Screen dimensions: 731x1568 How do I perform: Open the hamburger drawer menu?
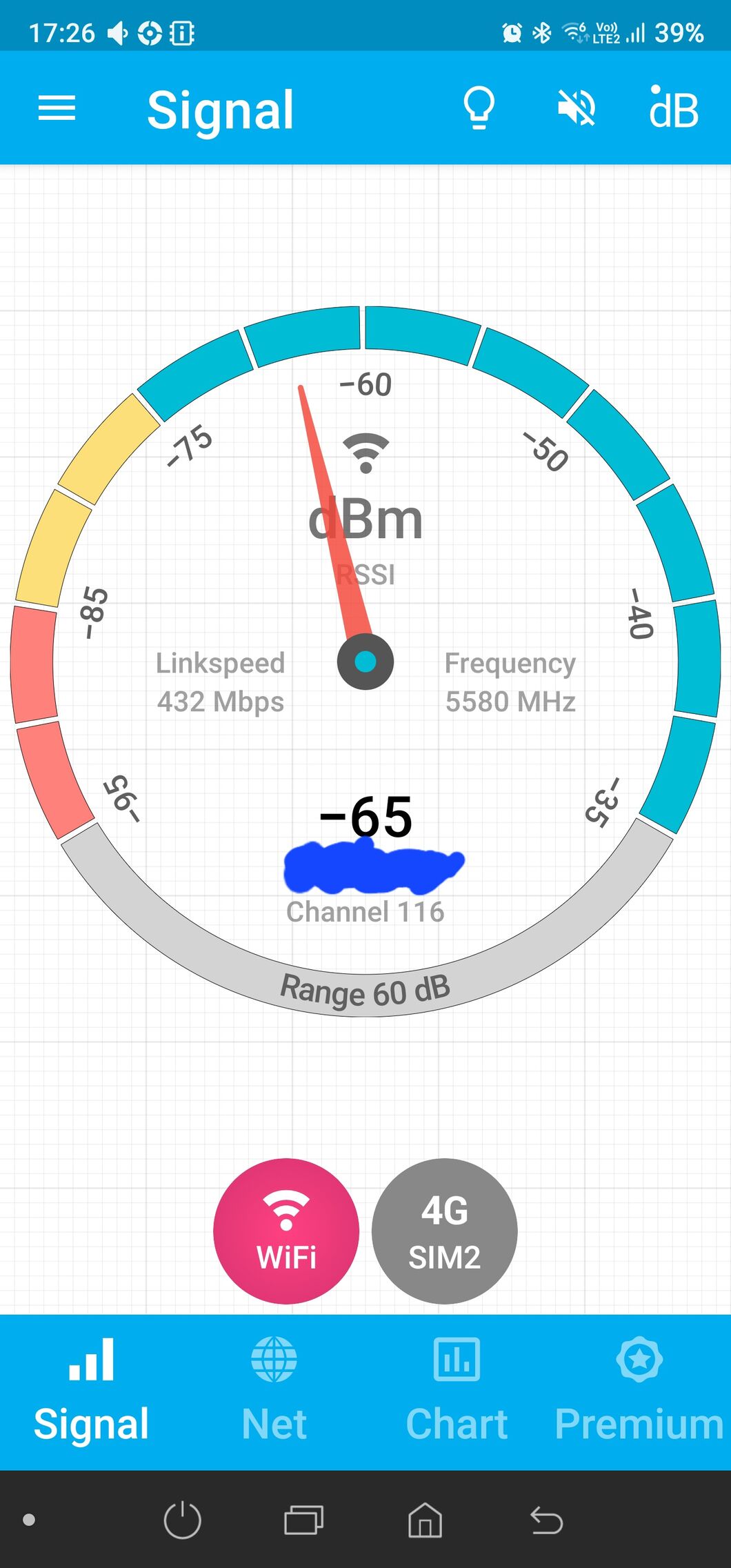[x=57, y=108]
